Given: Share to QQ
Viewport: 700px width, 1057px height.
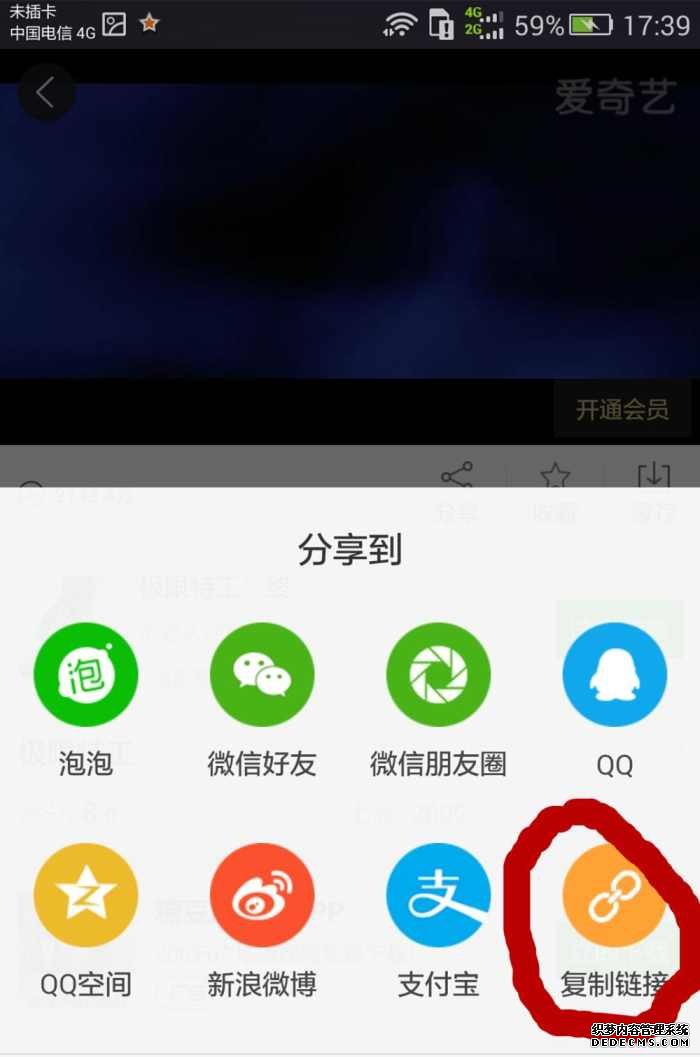Looking at the screenshot, I should point(614,675).
